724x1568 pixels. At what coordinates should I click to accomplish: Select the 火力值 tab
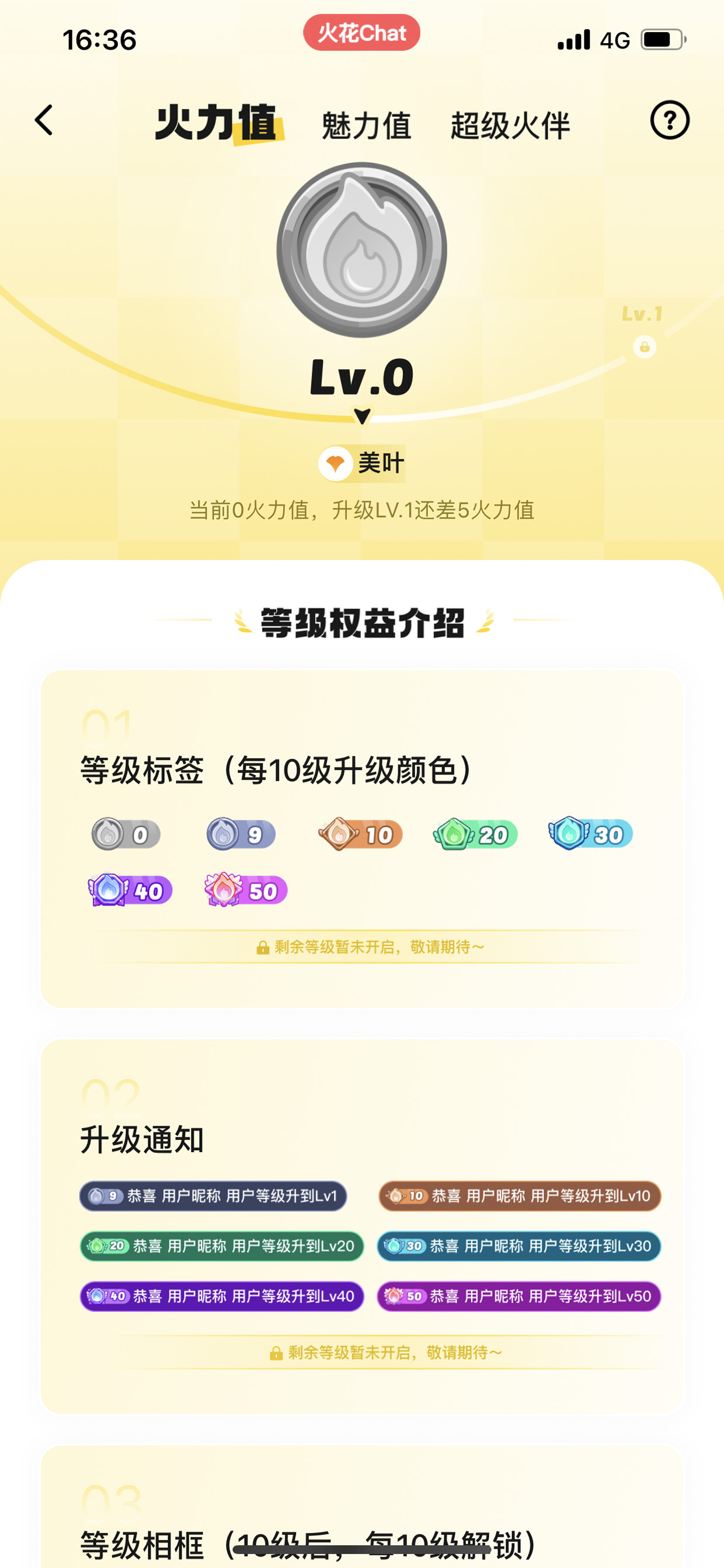coord(218,124)
